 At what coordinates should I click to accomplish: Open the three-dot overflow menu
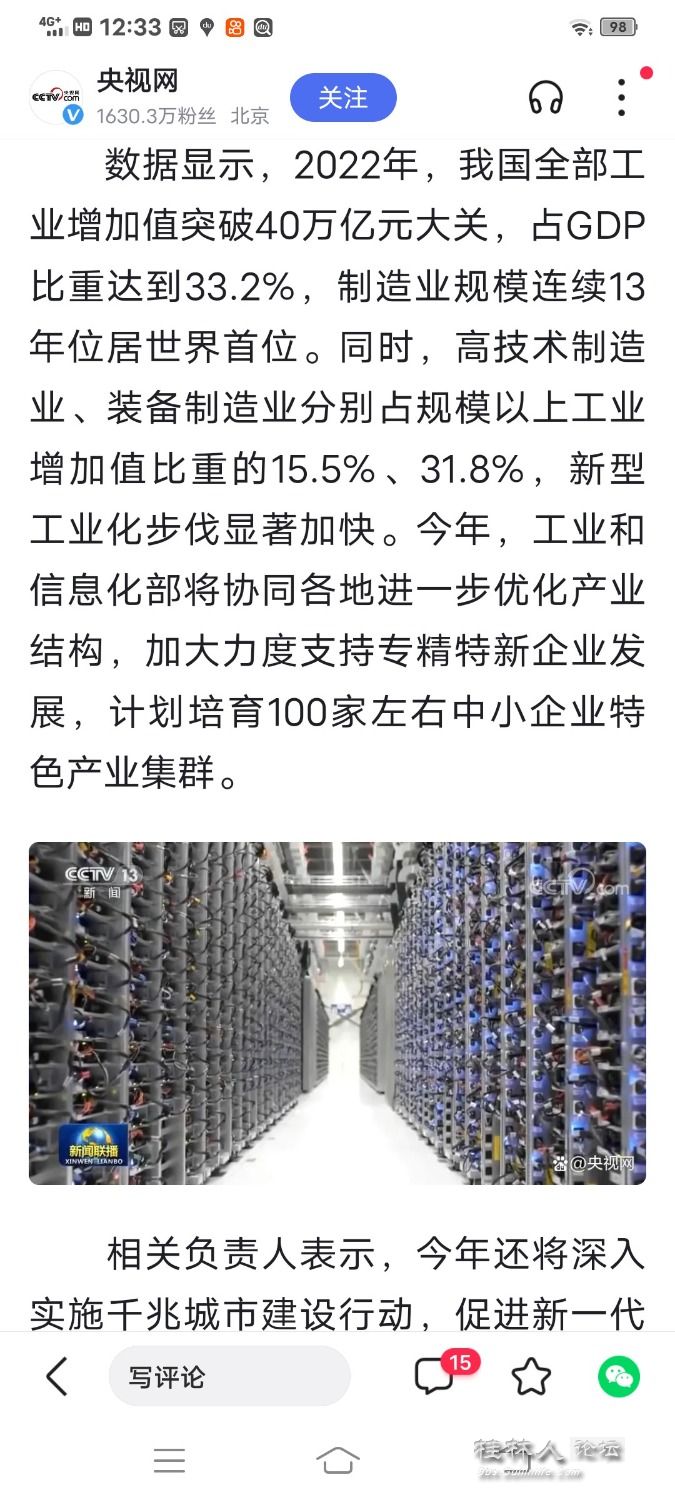click(x=622, y=98)
